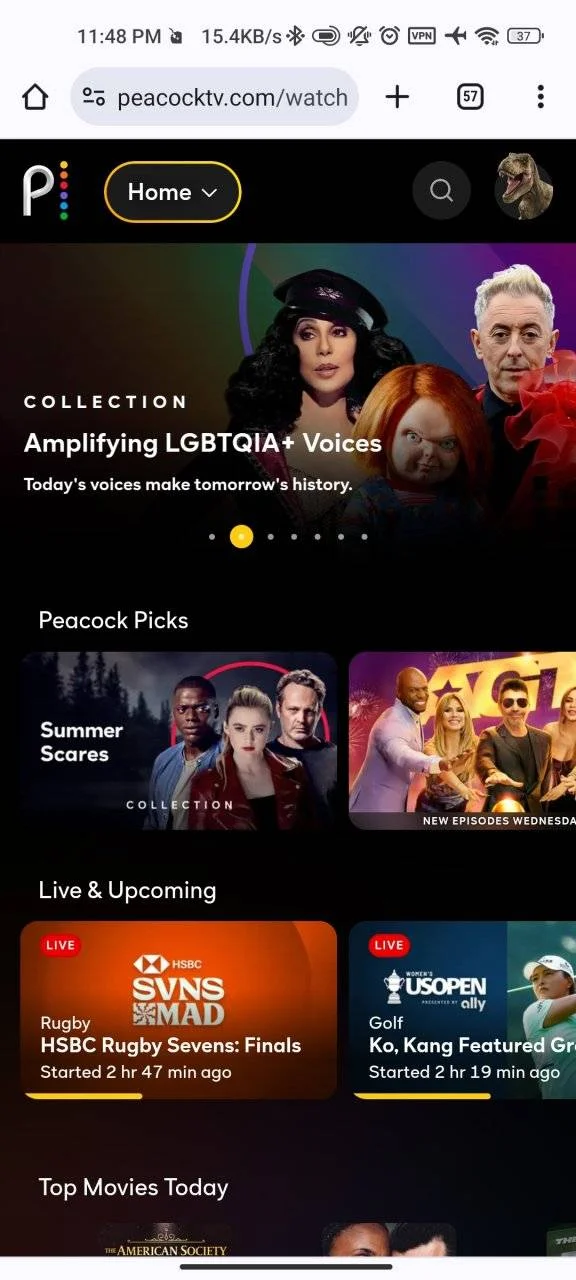This screenshot has height=1280, width=576.
Task: Select the first carousel page dot
Action: click(x=212, y=537)
